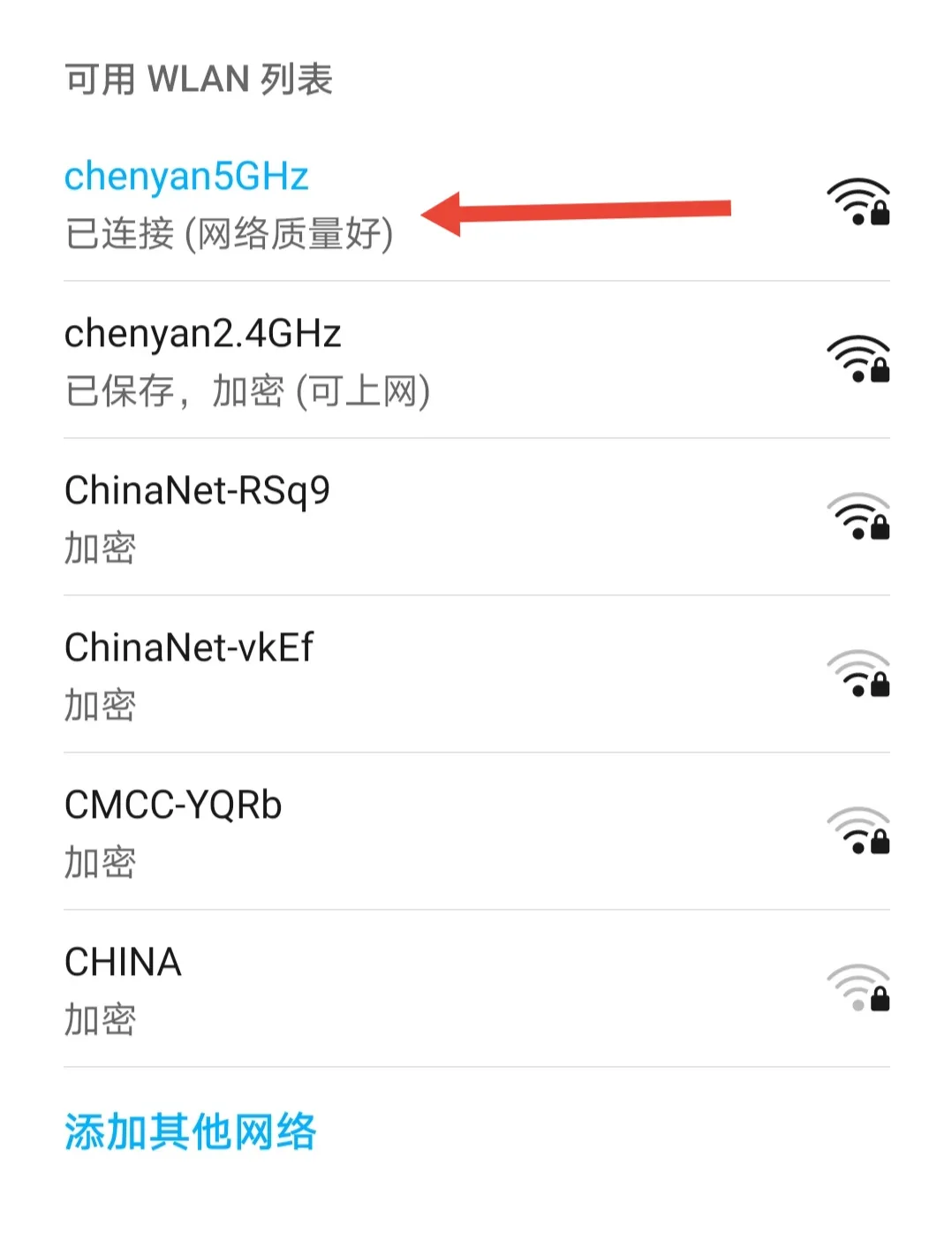
Task: Connect to ChinaNet-RSq9
Action: (198, 517)
